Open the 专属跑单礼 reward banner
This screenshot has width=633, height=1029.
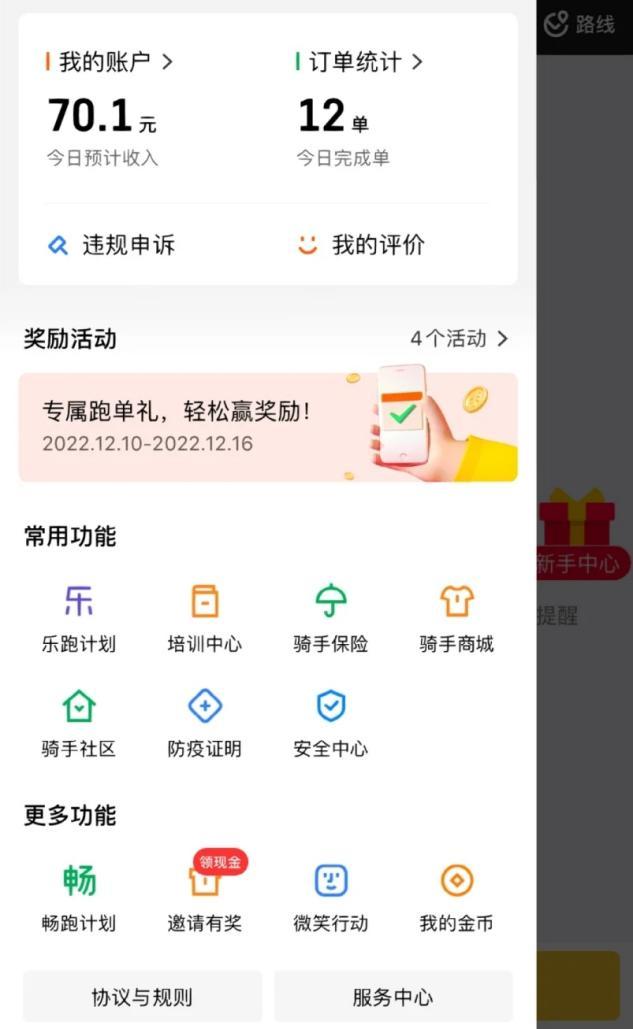pyautogui.click(x=268, y=427)
